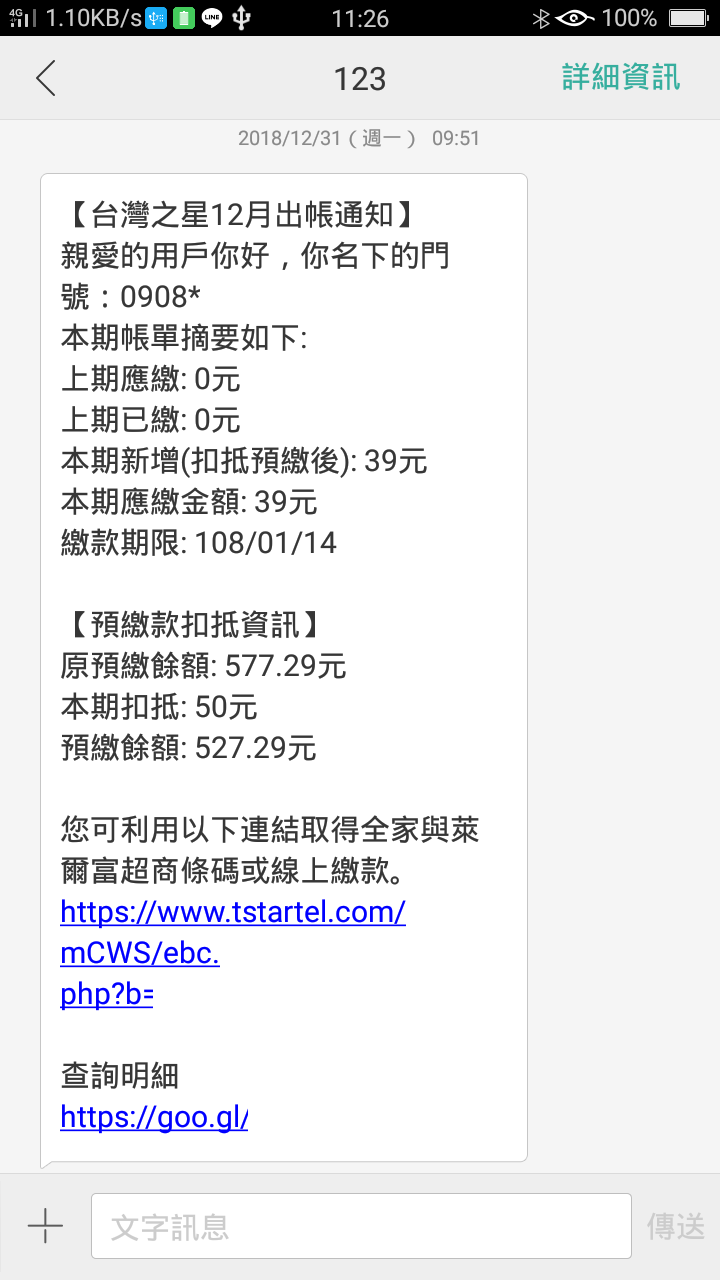
Task: Tap the 傳送 send button
Action: pyautogui.click(x=676, y=1227)
